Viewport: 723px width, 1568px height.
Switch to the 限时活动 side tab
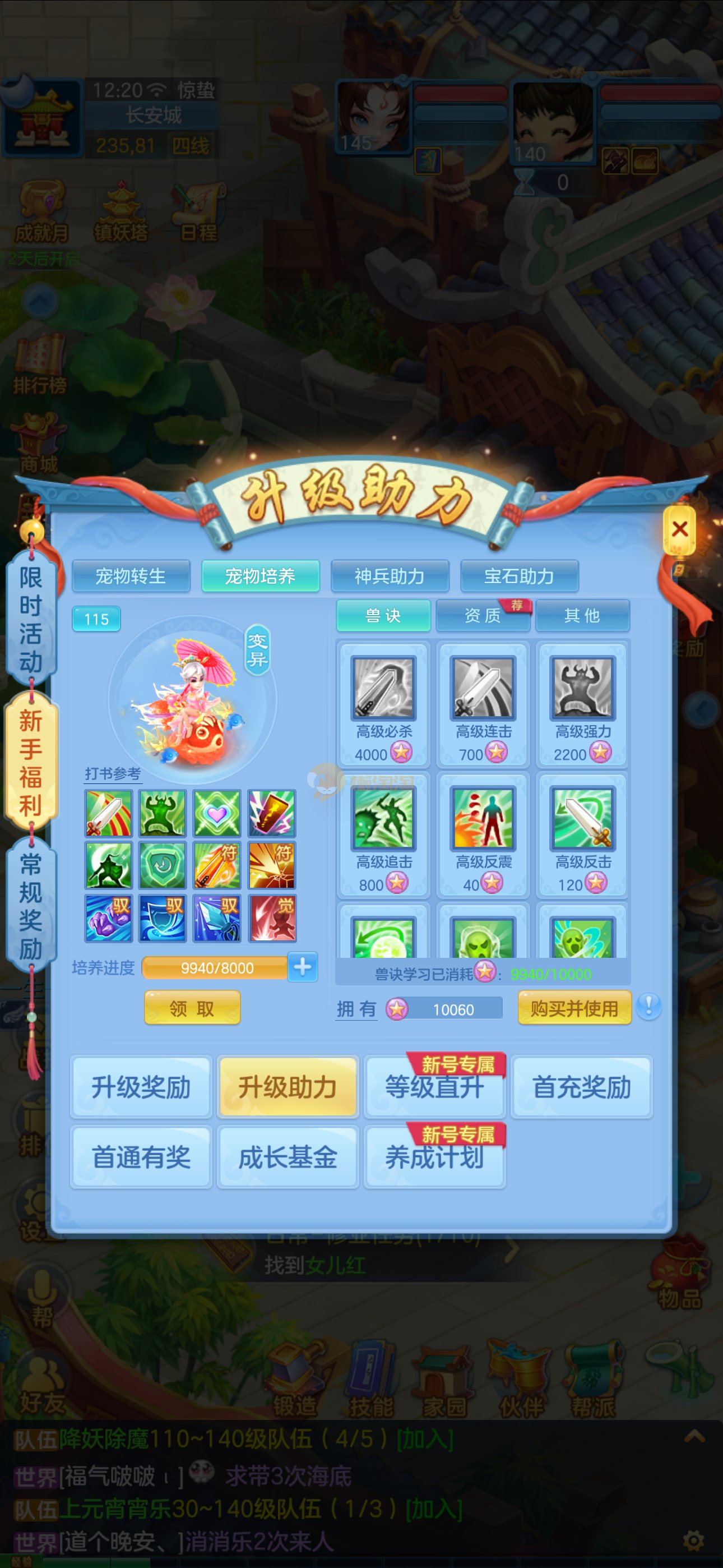30,619
